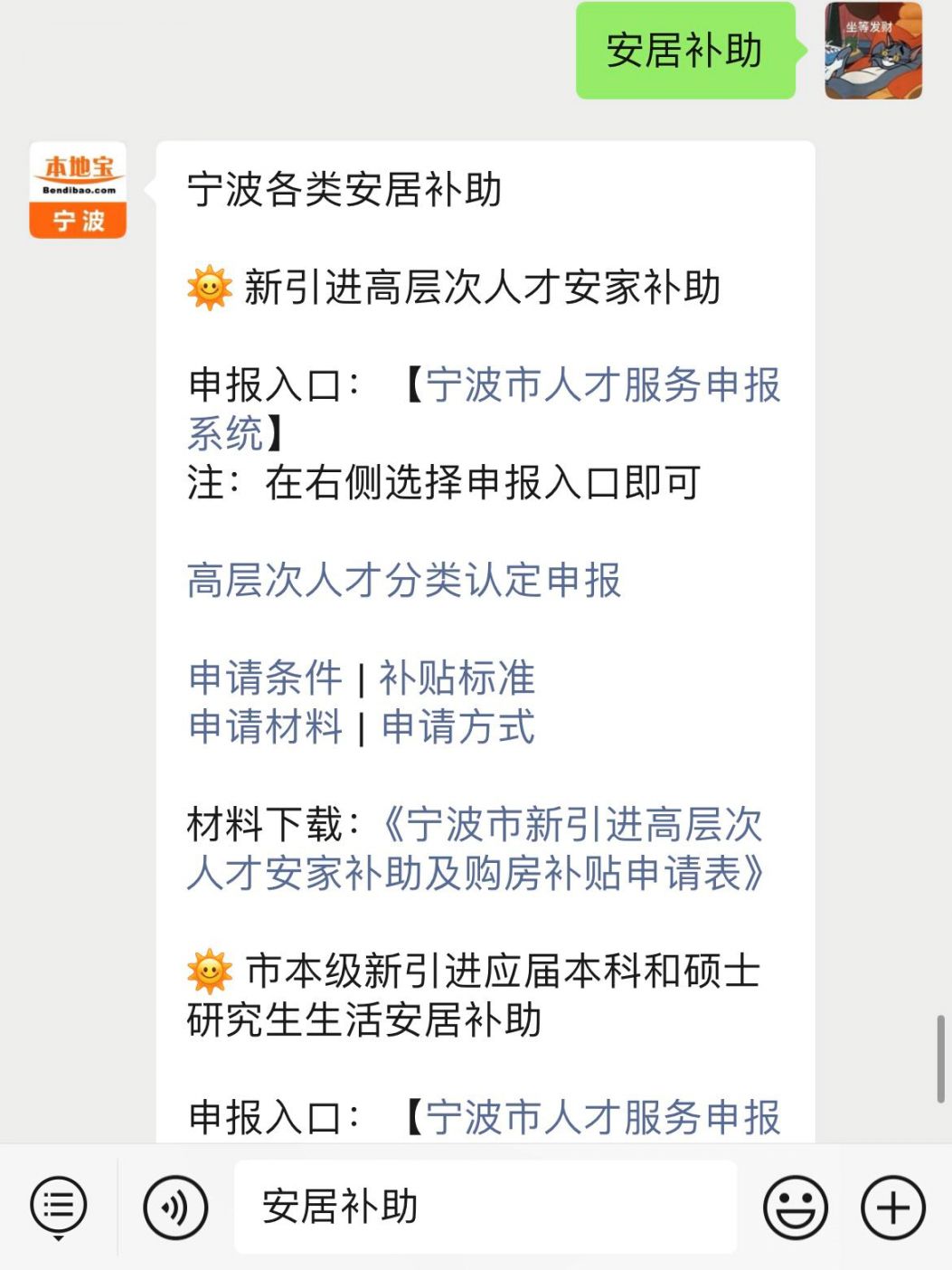Open the service menu list icon

click(59, 1207)
